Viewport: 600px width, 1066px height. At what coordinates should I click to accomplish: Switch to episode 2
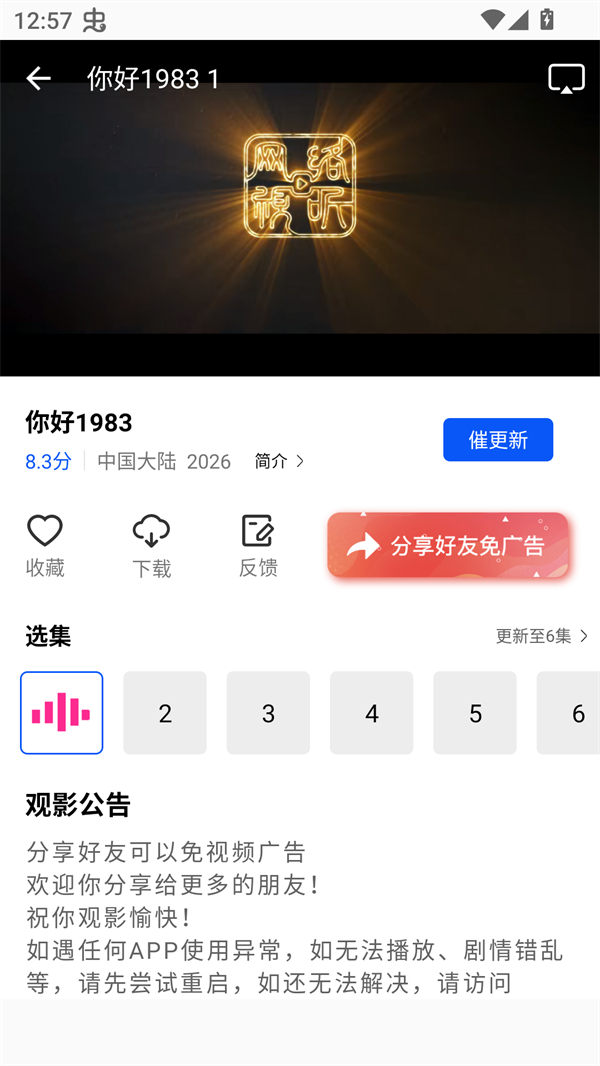[165, 713]
